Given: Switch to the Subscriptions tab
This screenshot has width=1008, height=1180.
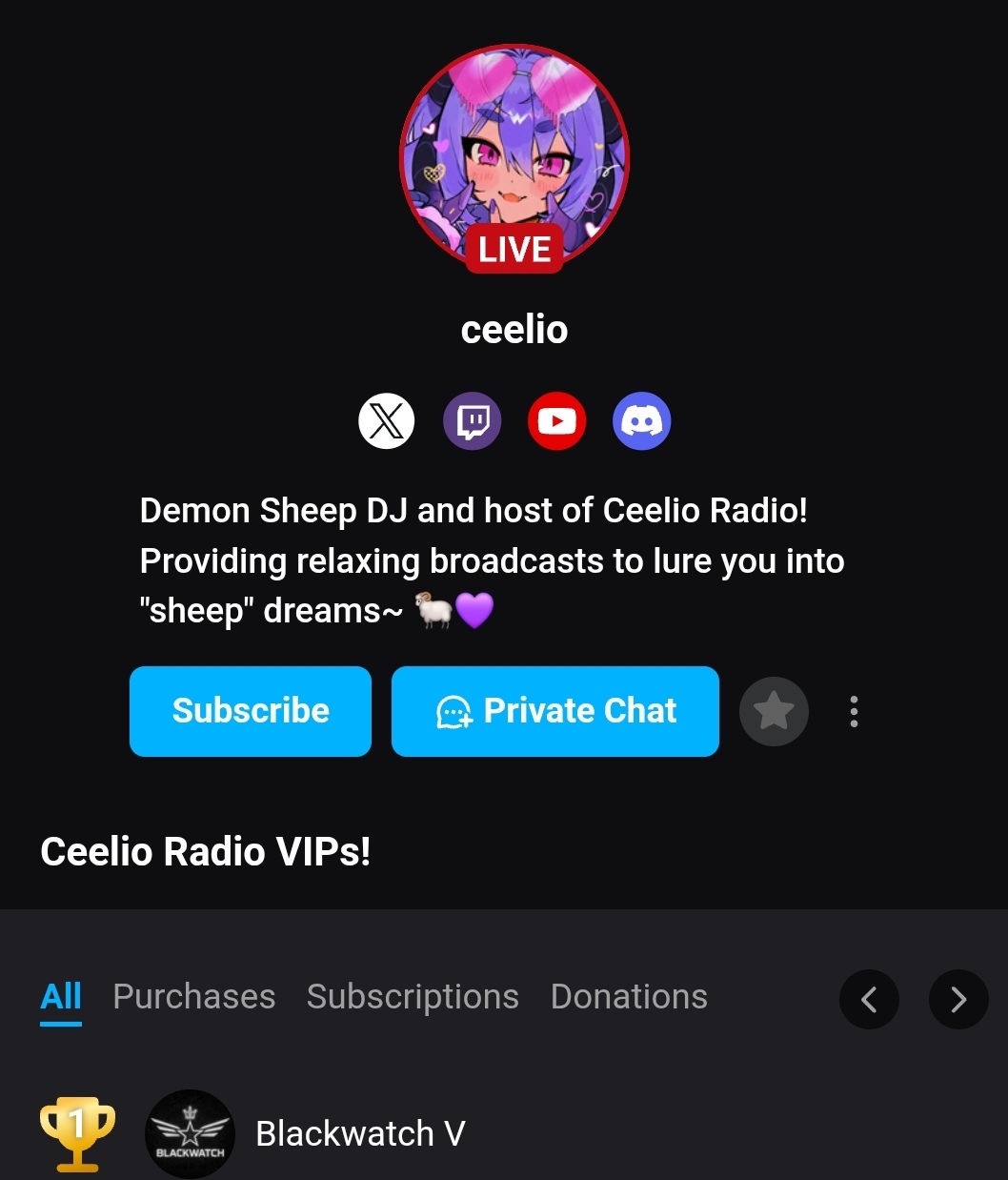Looking at the screenshot, I should (413, 997).
